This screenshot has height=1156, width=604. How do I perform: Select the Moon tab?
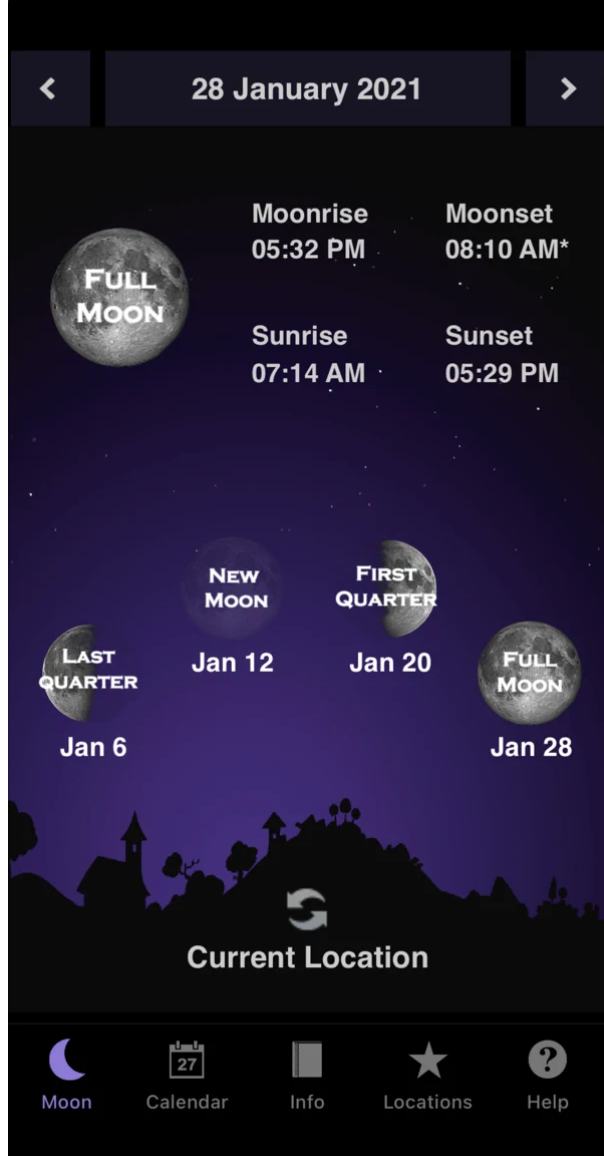pyautogui.click(x=67, y=1075)
